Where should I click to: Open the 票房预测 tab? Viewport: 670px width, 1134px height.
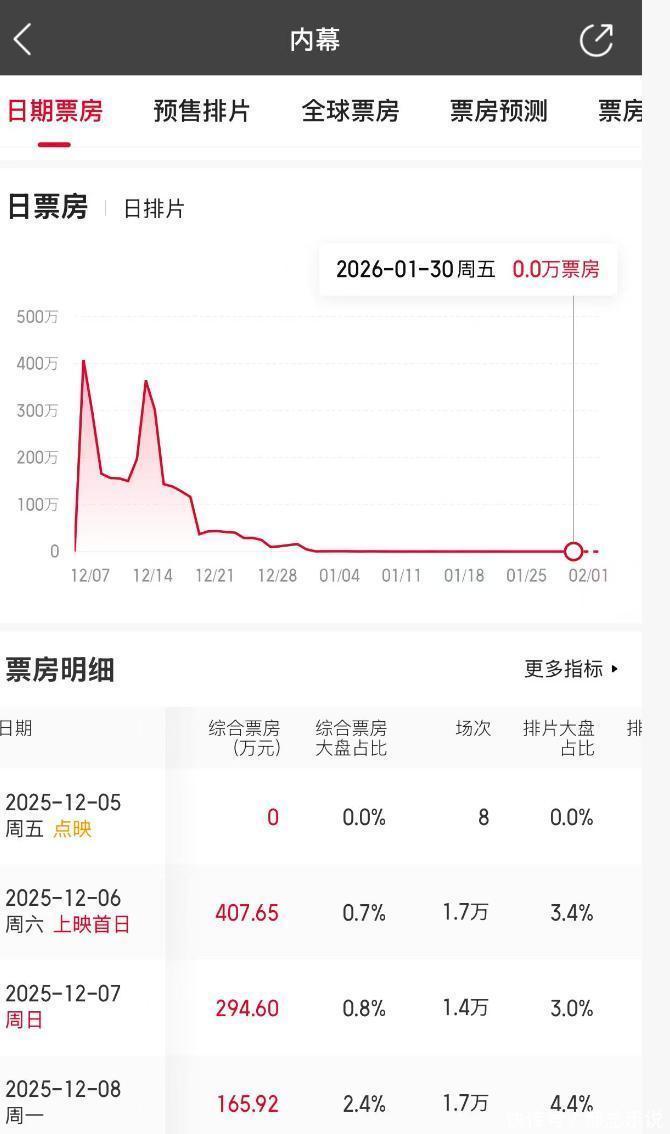[498, 111]
